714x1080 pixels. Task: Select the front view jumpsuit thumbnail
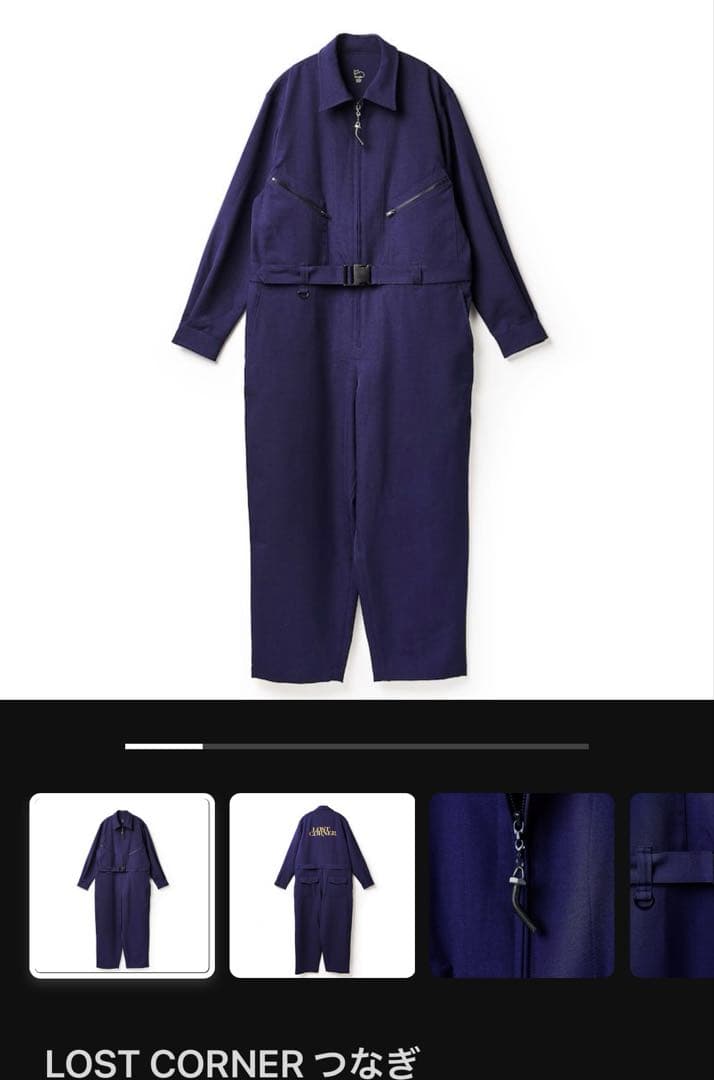122,885
